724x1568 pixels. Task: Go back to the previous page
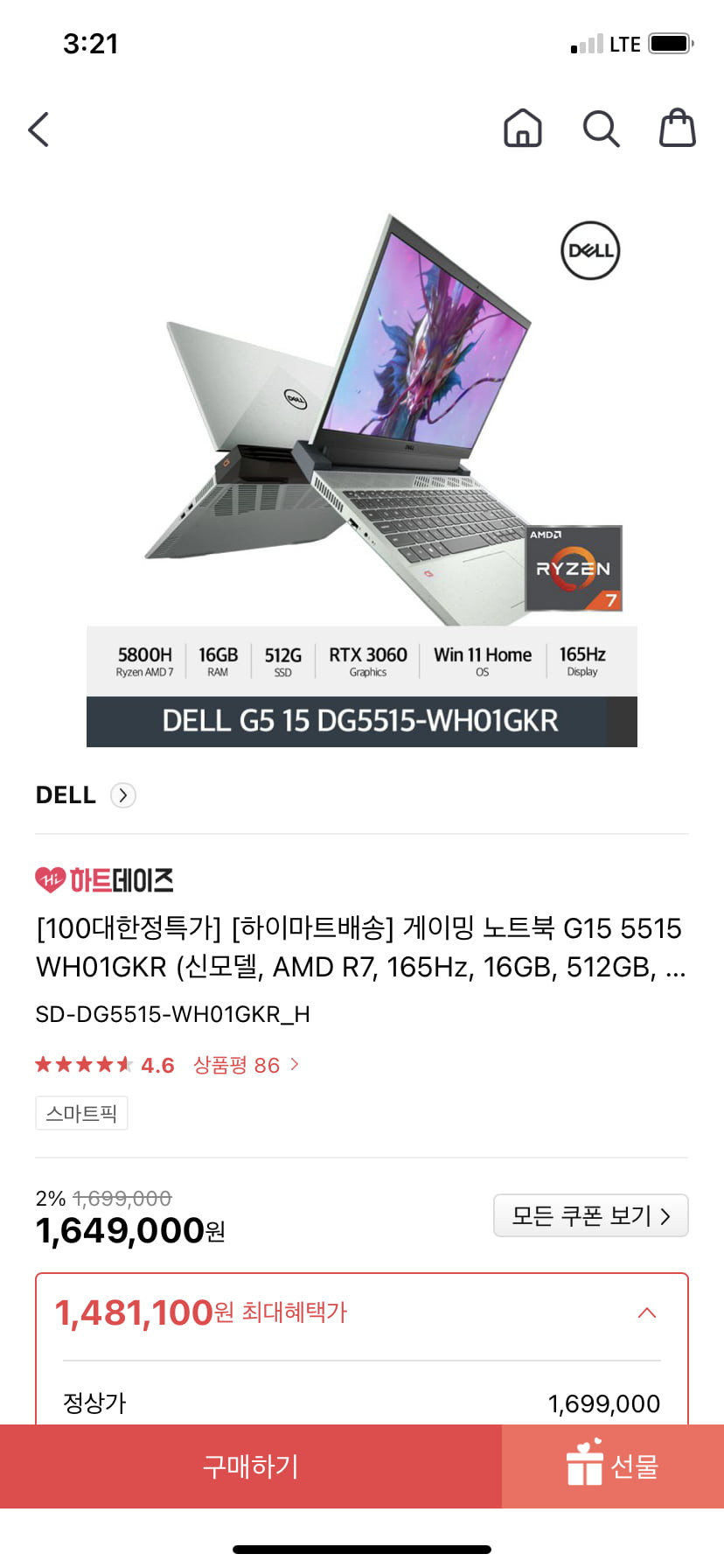[38, 129]
